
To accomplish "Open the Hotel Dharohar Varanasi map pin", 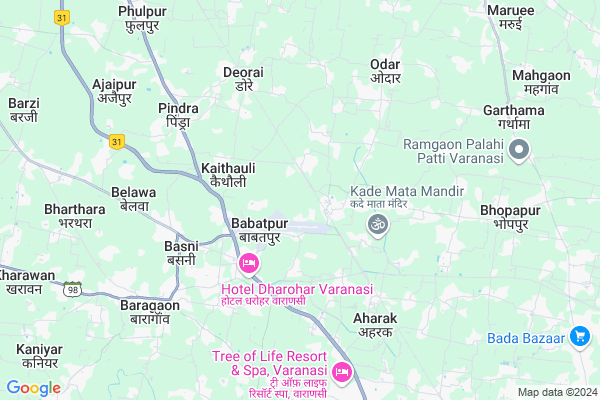I will tap(248, 264).
